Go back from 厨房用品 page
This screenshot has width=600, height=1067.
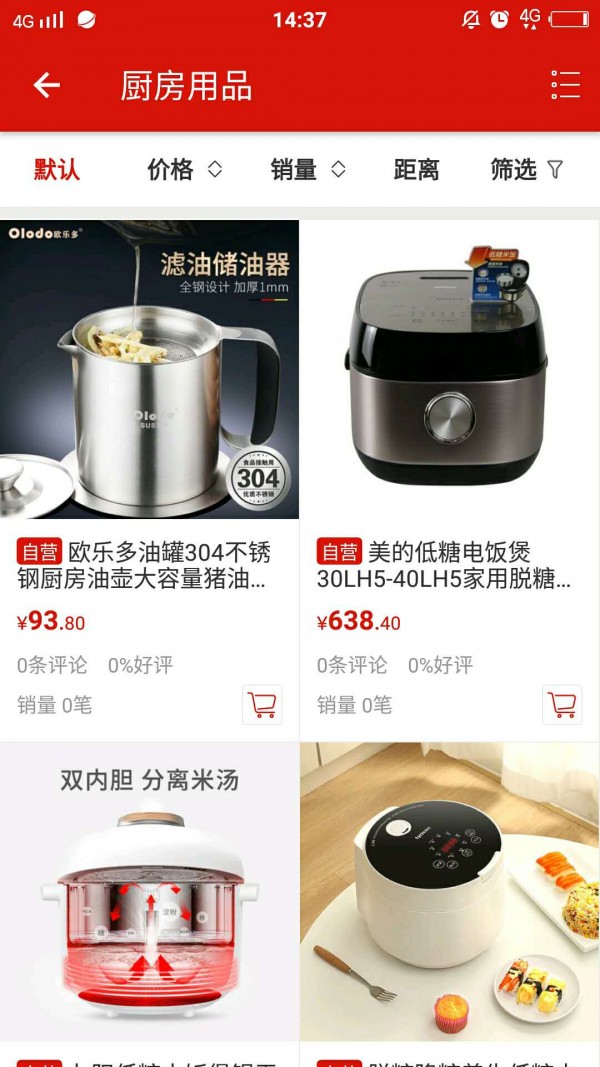pyautogui.click(x=47, y=86)
